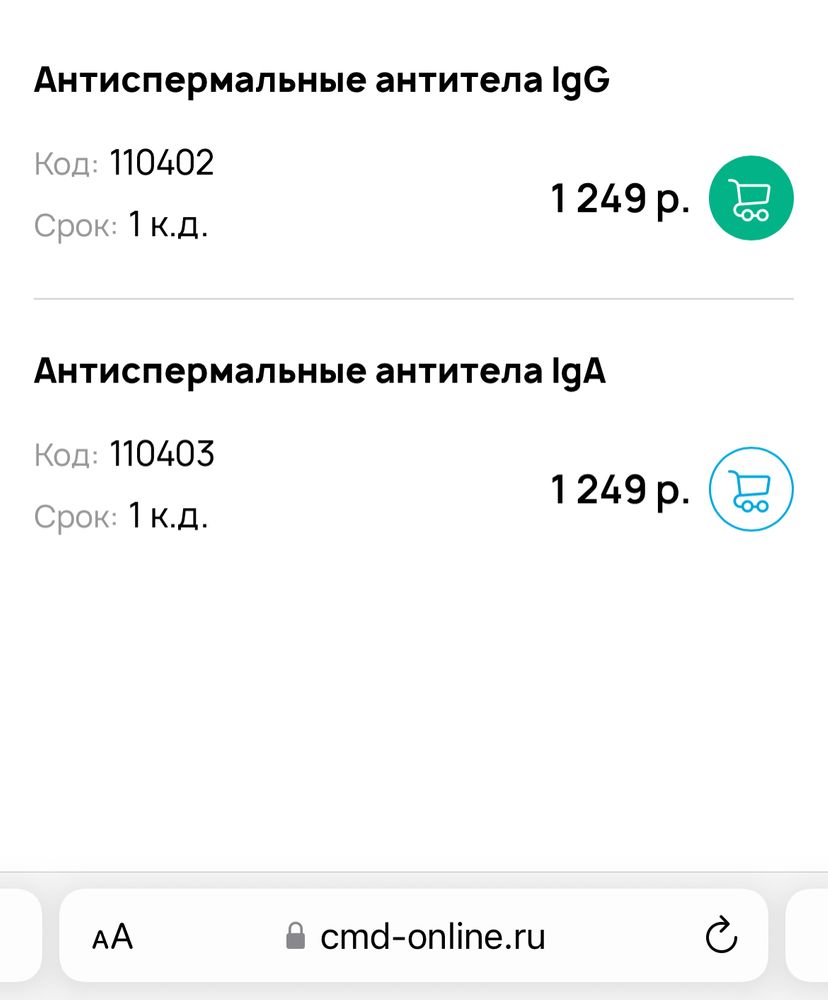Click the price 1 249 р. for IgG
This screenshot has width=828, height=1000.
point(622,198)
